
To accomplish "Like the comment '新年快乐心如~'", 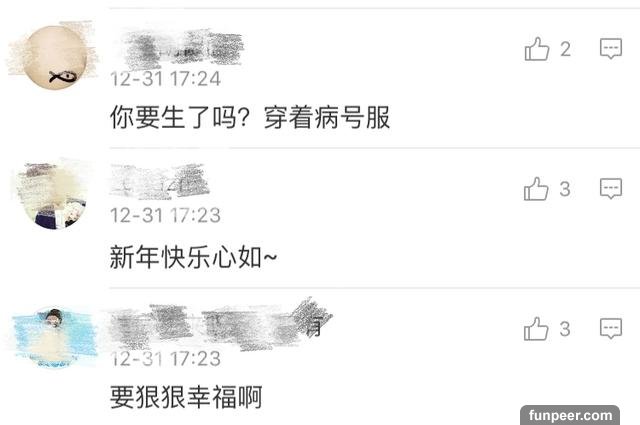I will point(537,189).
